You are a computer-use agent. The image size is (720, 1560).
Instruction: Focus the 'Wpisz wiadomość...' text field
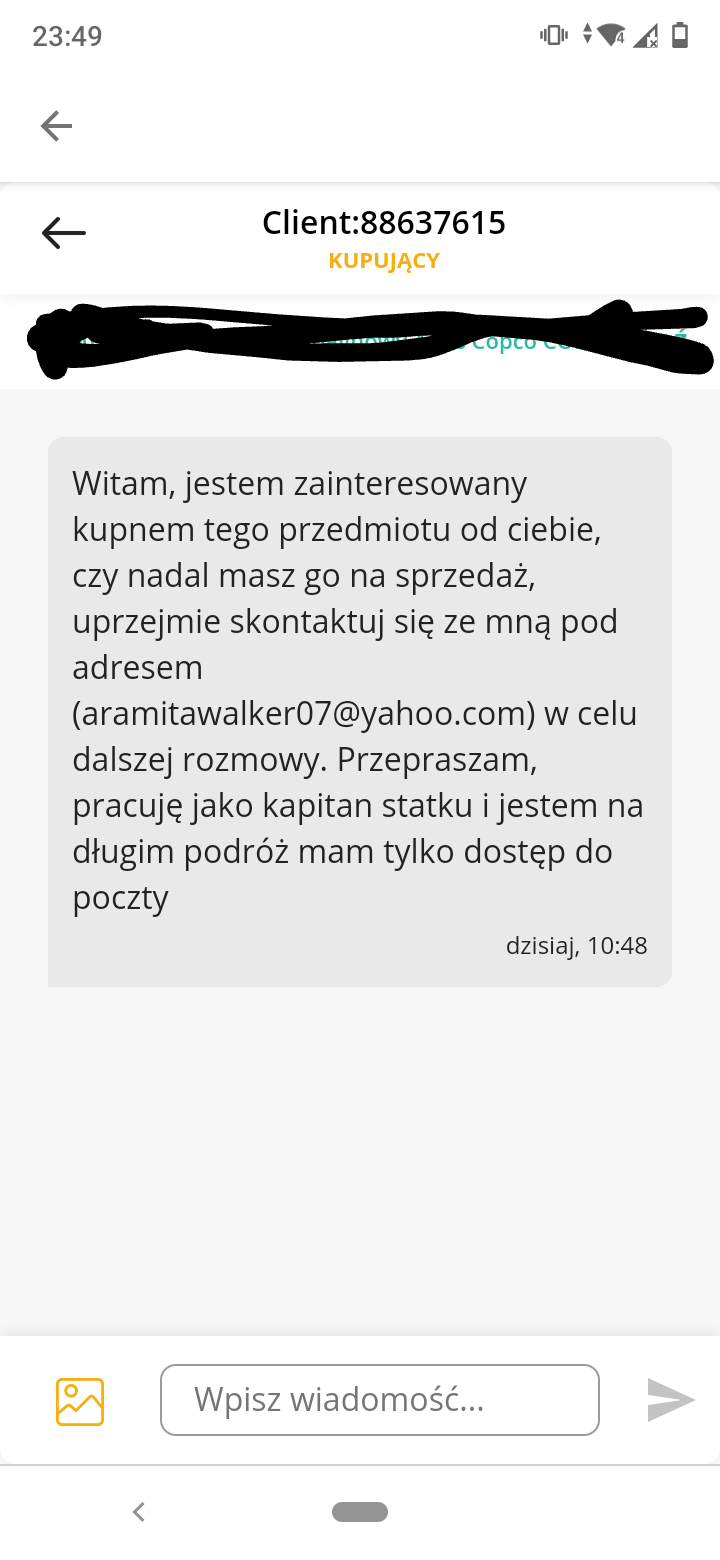379,1400
